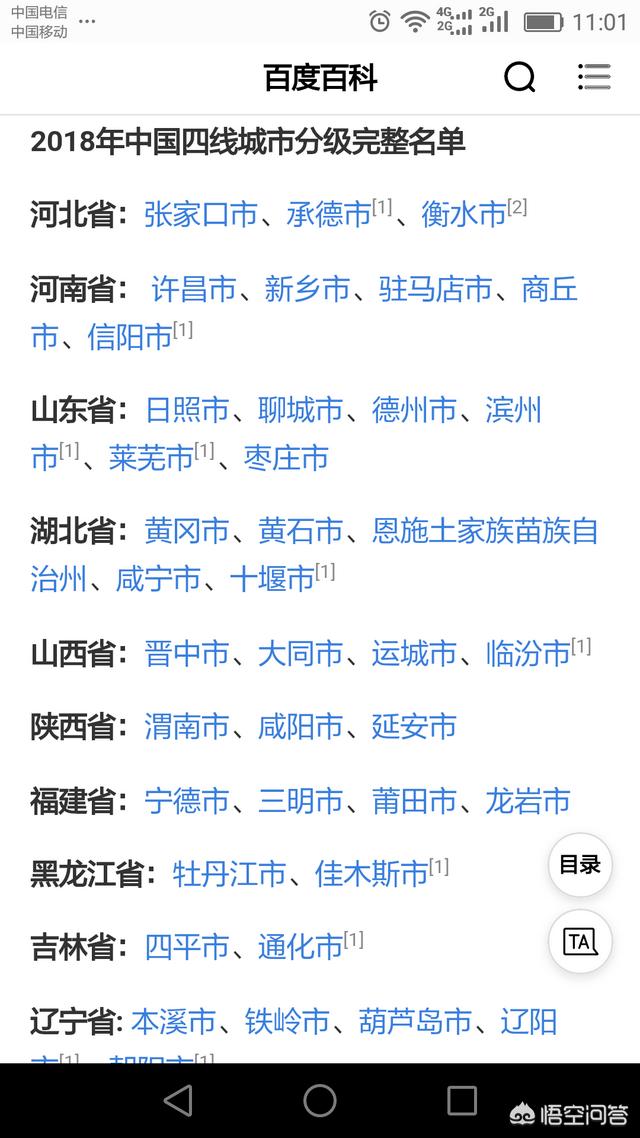Open the 枣庄市 link
640x1138 pixels.
point(286,458)
